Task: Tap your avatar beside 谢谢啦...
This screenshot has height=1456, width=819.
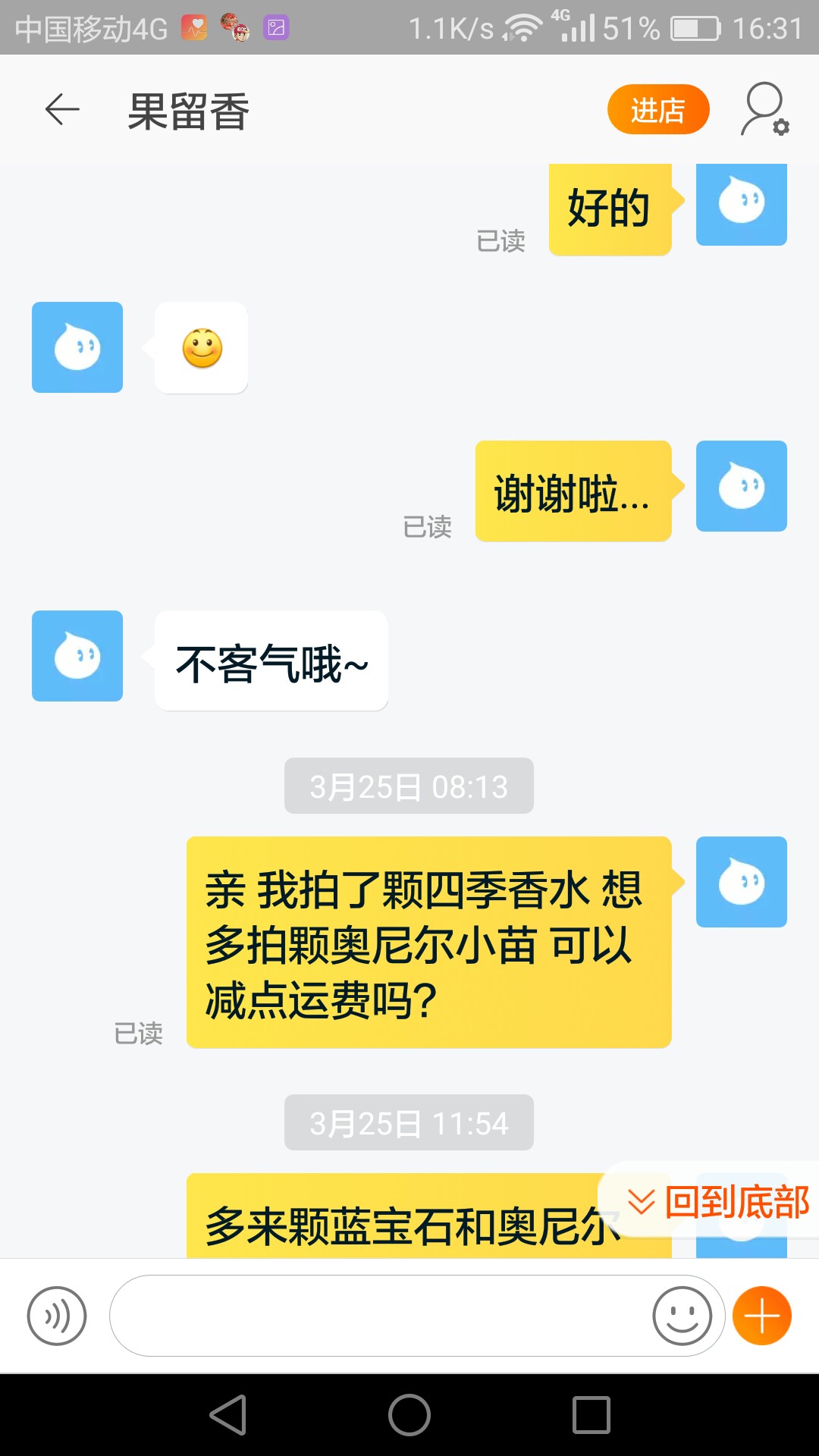Action: (x=742, y=486)
